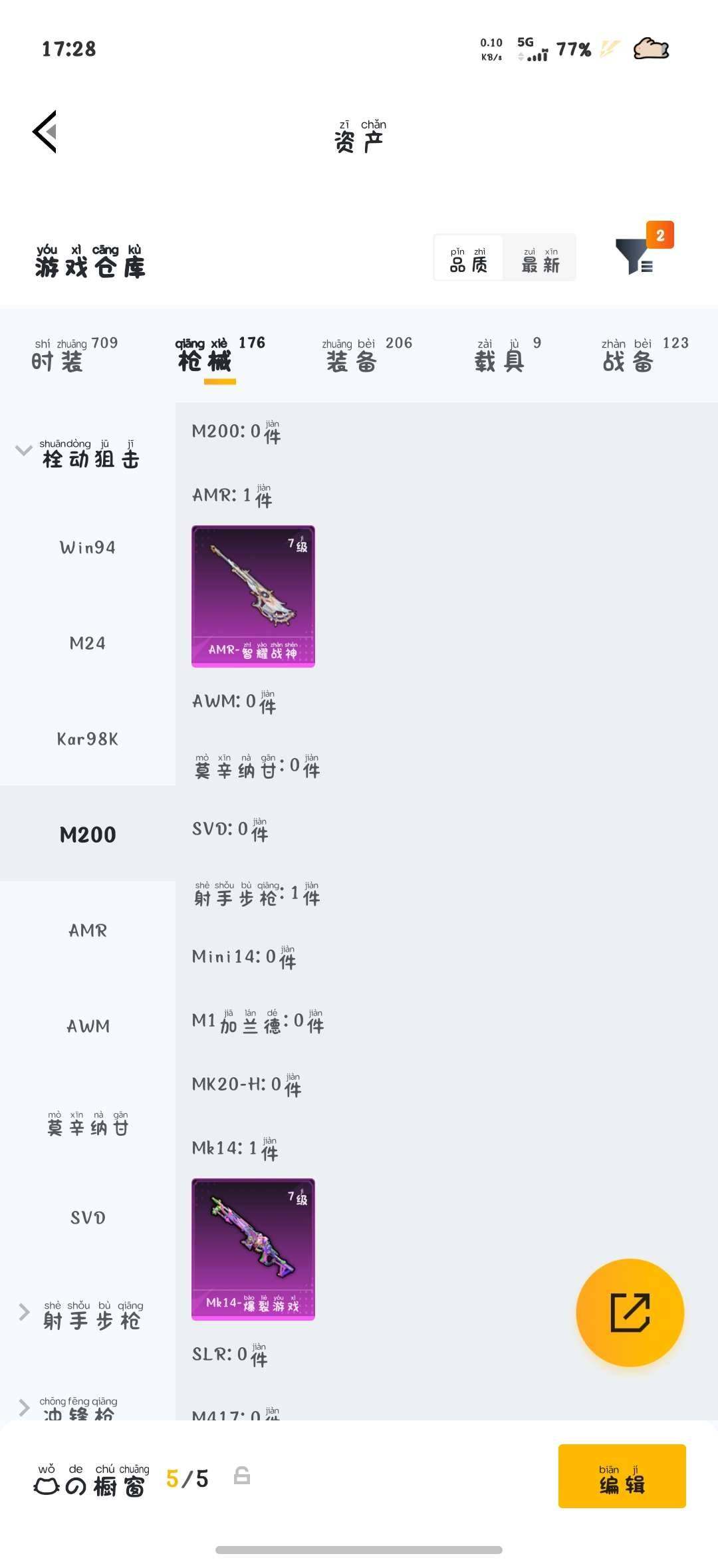Select AMR in the left sidebar
The width and height of the screenshot is (718, 1568).
[88, 930]
